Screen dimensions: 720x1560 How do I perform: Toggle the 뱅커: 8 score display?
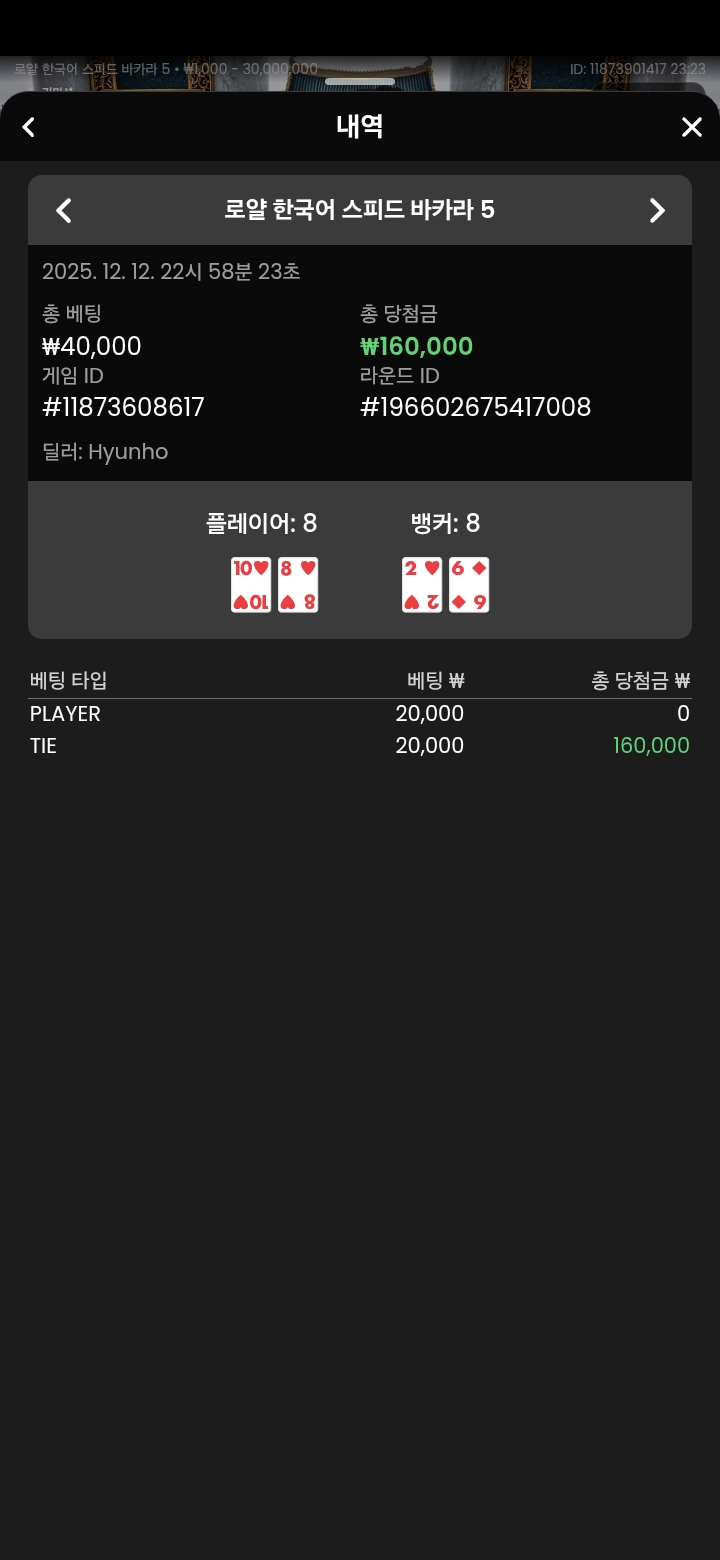446,523
